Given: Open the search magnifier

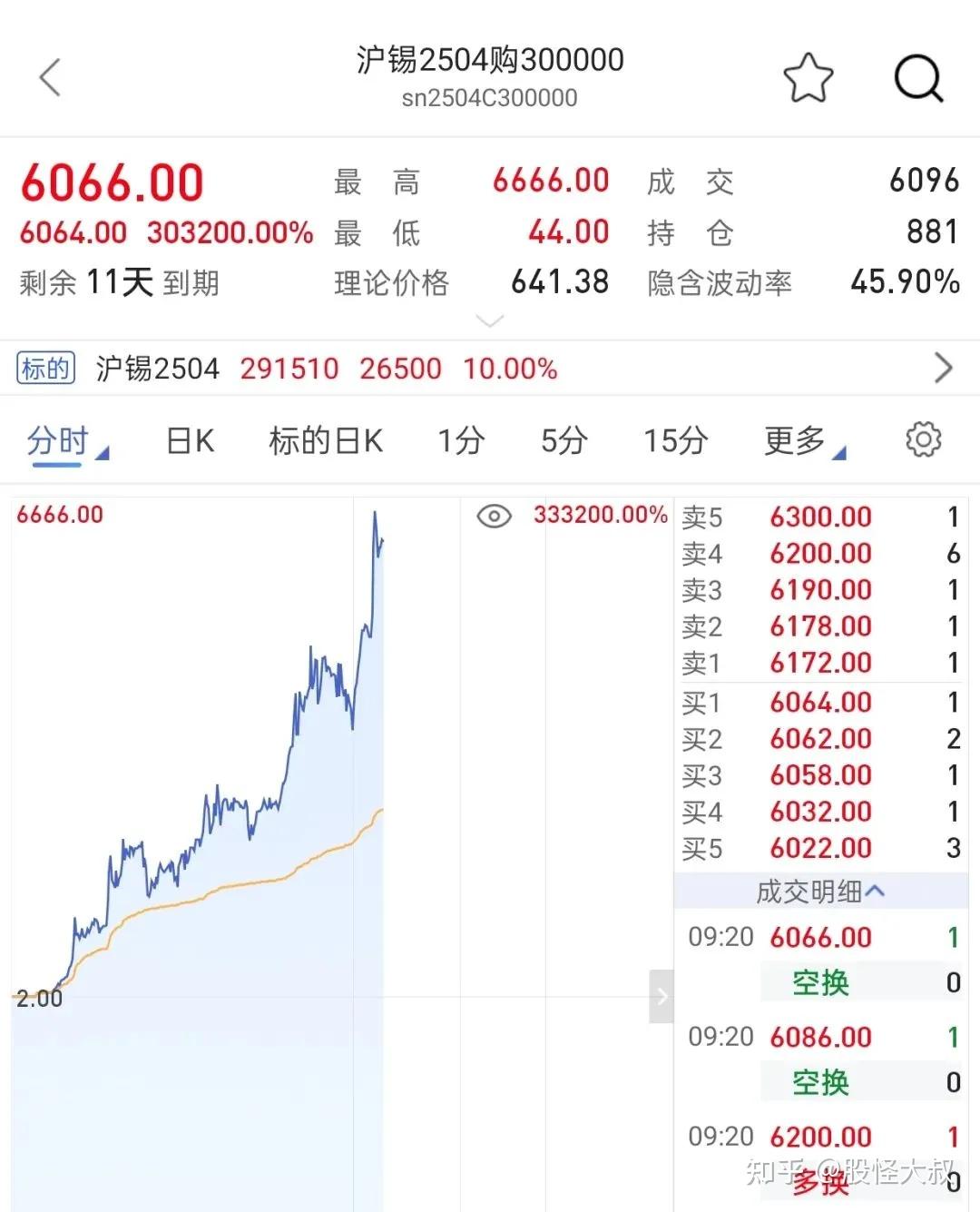Looking at the screenshot, I should [919, 78].
